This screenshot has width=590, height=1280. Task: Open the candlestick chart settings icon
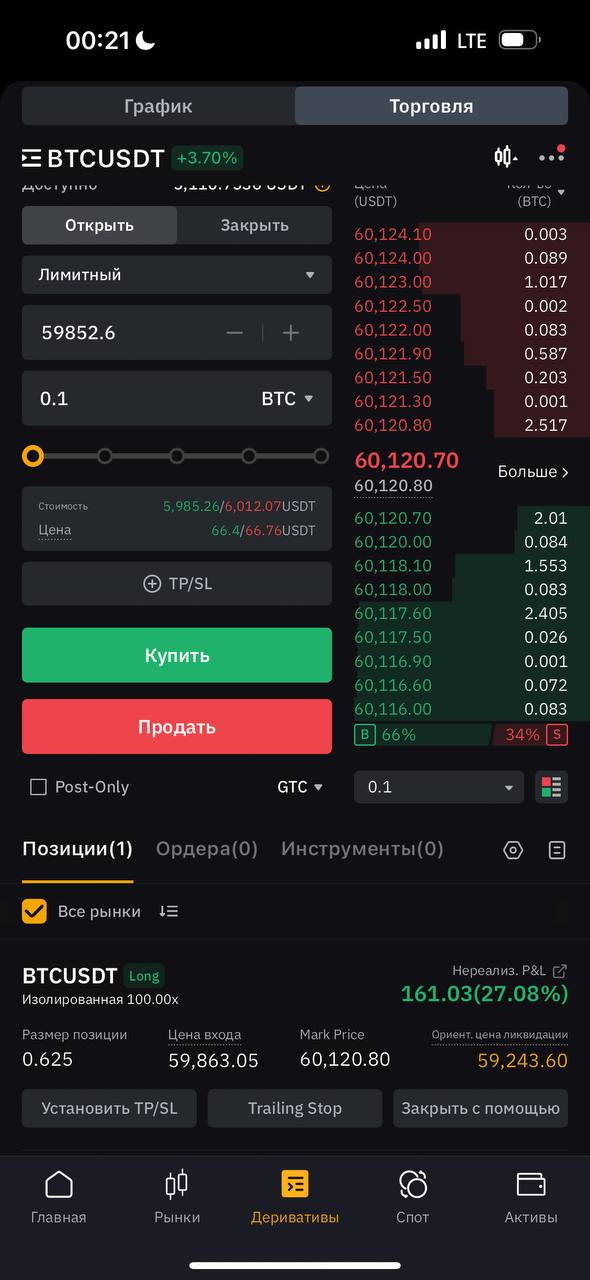click(505, 157)
